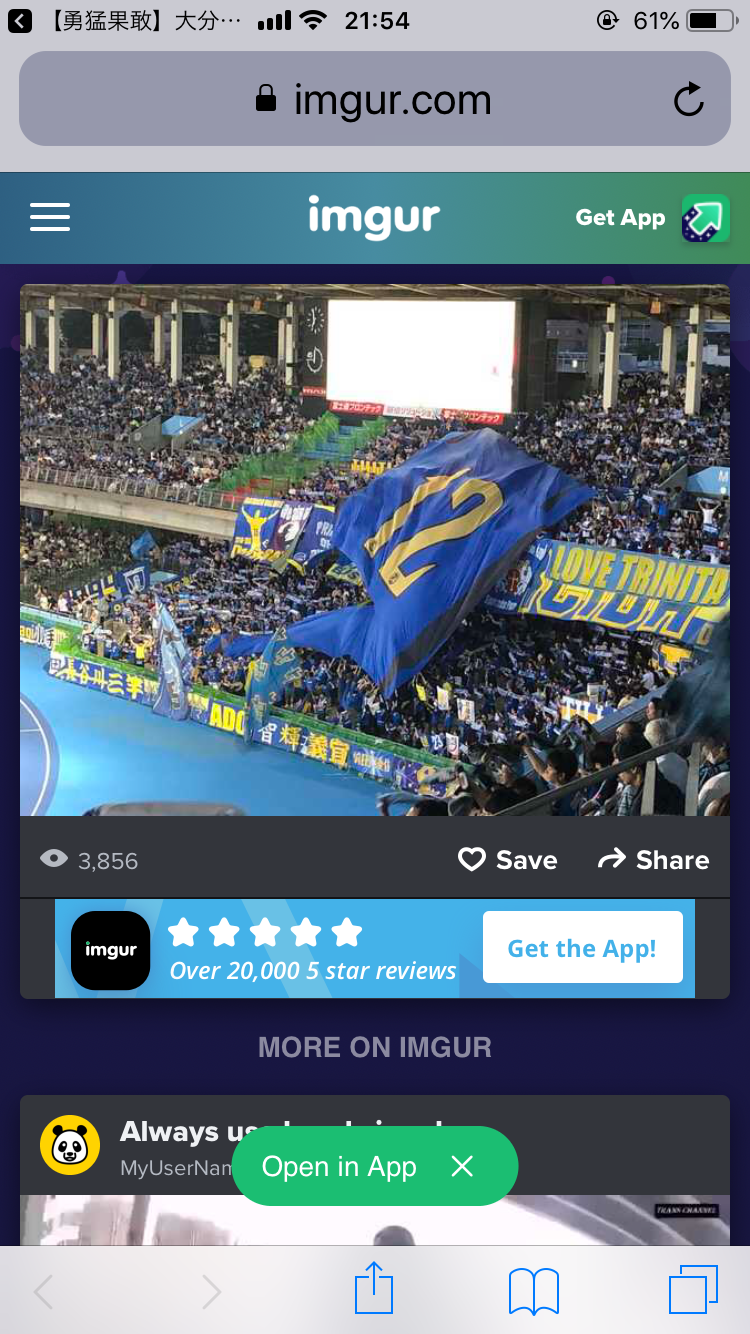The image size is (750, 1334).
Task: Save this post with the heart
Action: coord(508,860)
